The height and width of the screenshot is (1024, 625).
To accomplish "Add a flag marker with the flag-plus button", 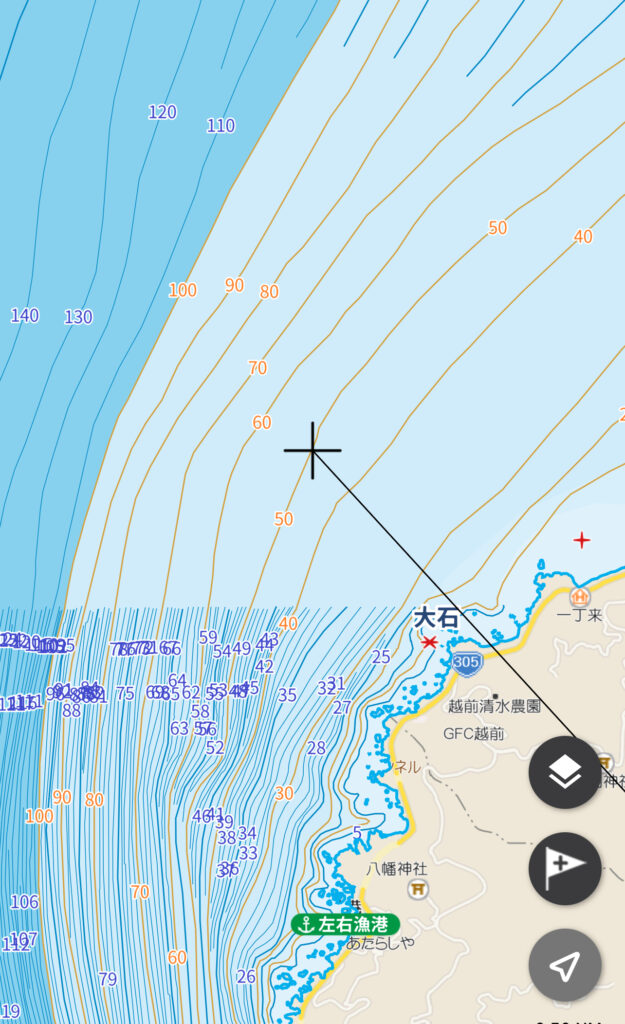I will point(565,868).
